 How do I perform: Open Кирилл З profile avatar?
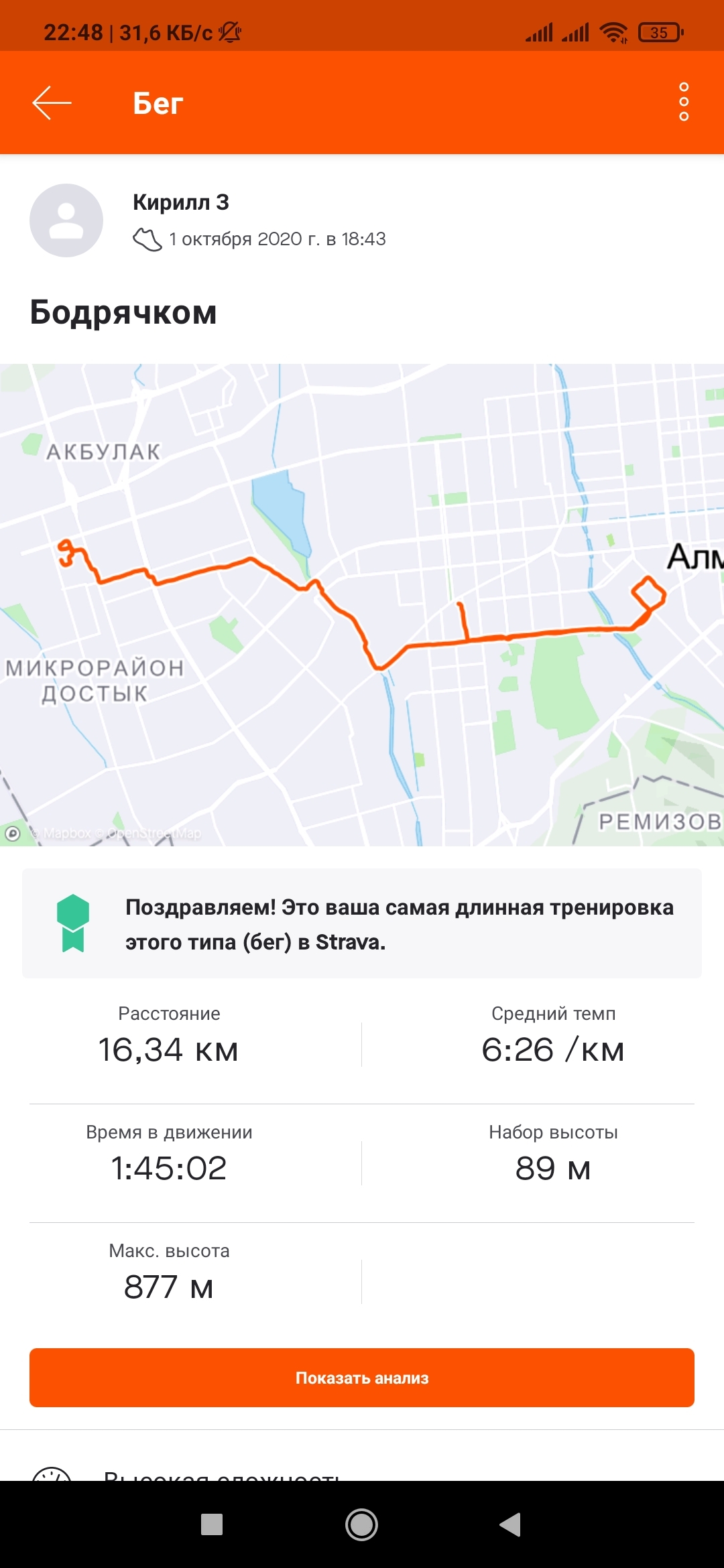pos(66,220)
